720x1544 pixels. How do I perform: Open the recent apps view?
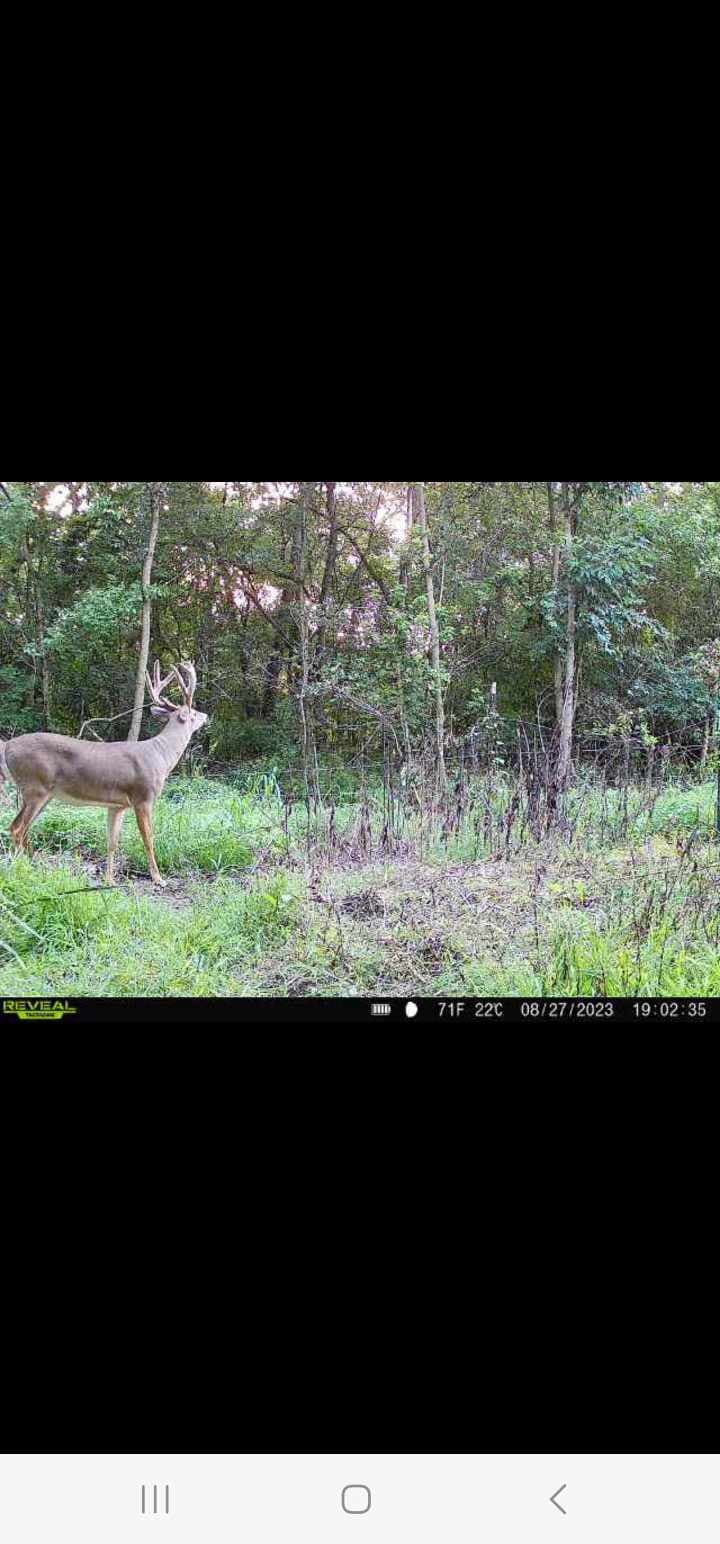coord(155,1499)
